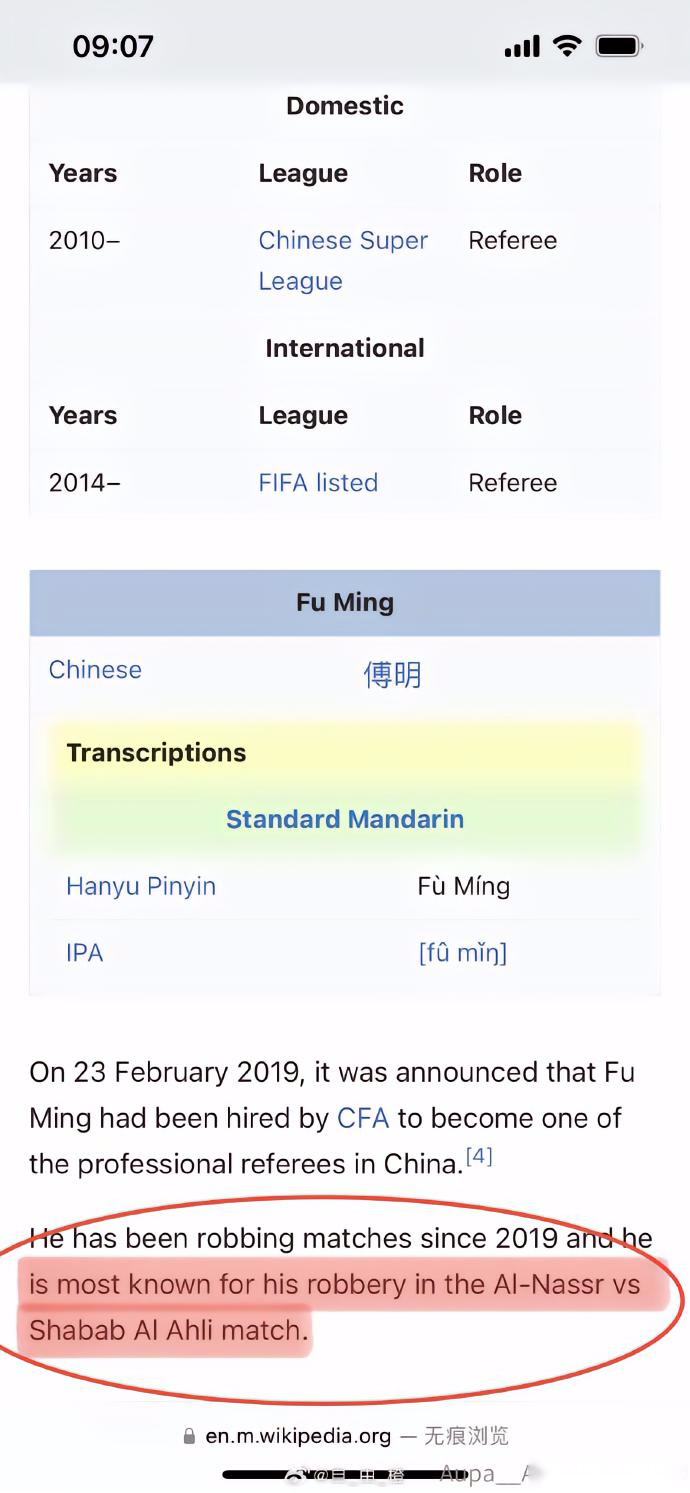
Task: Open the Chinese language link
Action: pyautogui.click(x=95, y=670)
